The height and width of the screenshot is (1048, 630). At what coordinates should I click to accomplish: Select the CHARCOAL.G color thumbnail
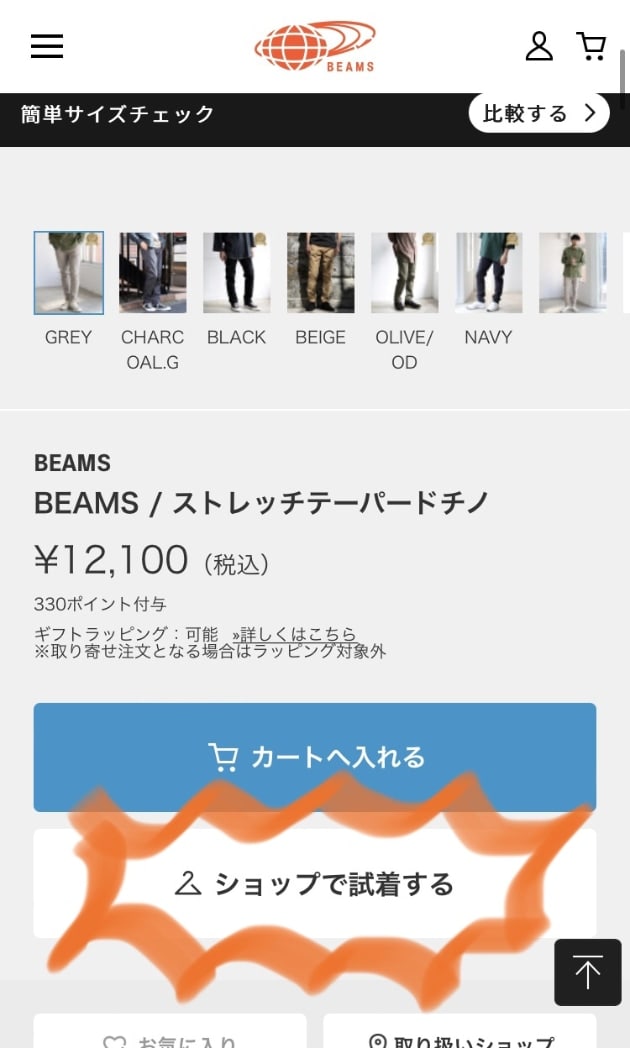point(153,273)
